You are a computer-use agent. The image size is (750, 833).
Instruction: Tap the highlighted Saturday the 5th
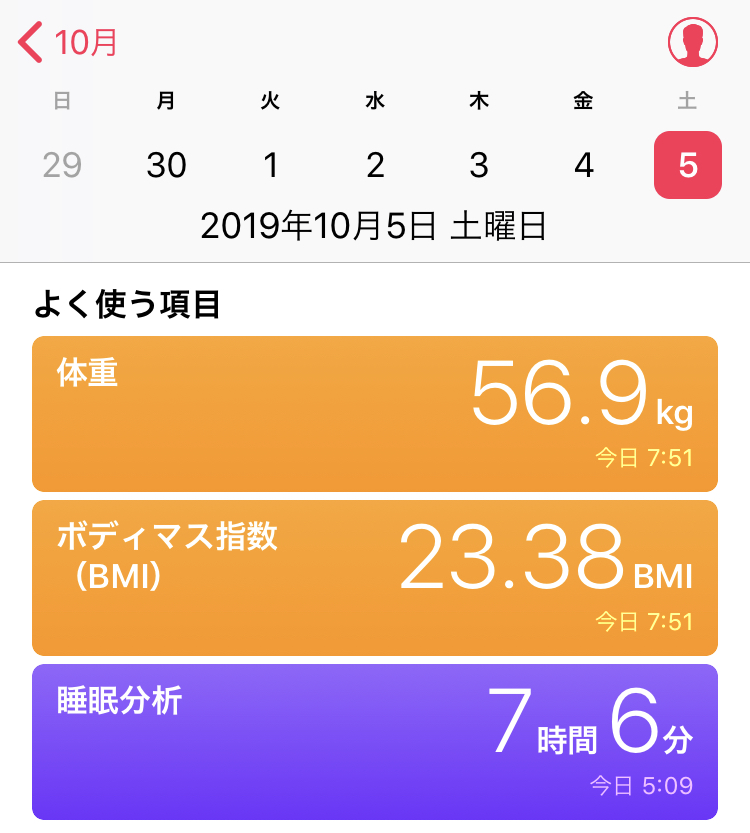tap(687, 165)
